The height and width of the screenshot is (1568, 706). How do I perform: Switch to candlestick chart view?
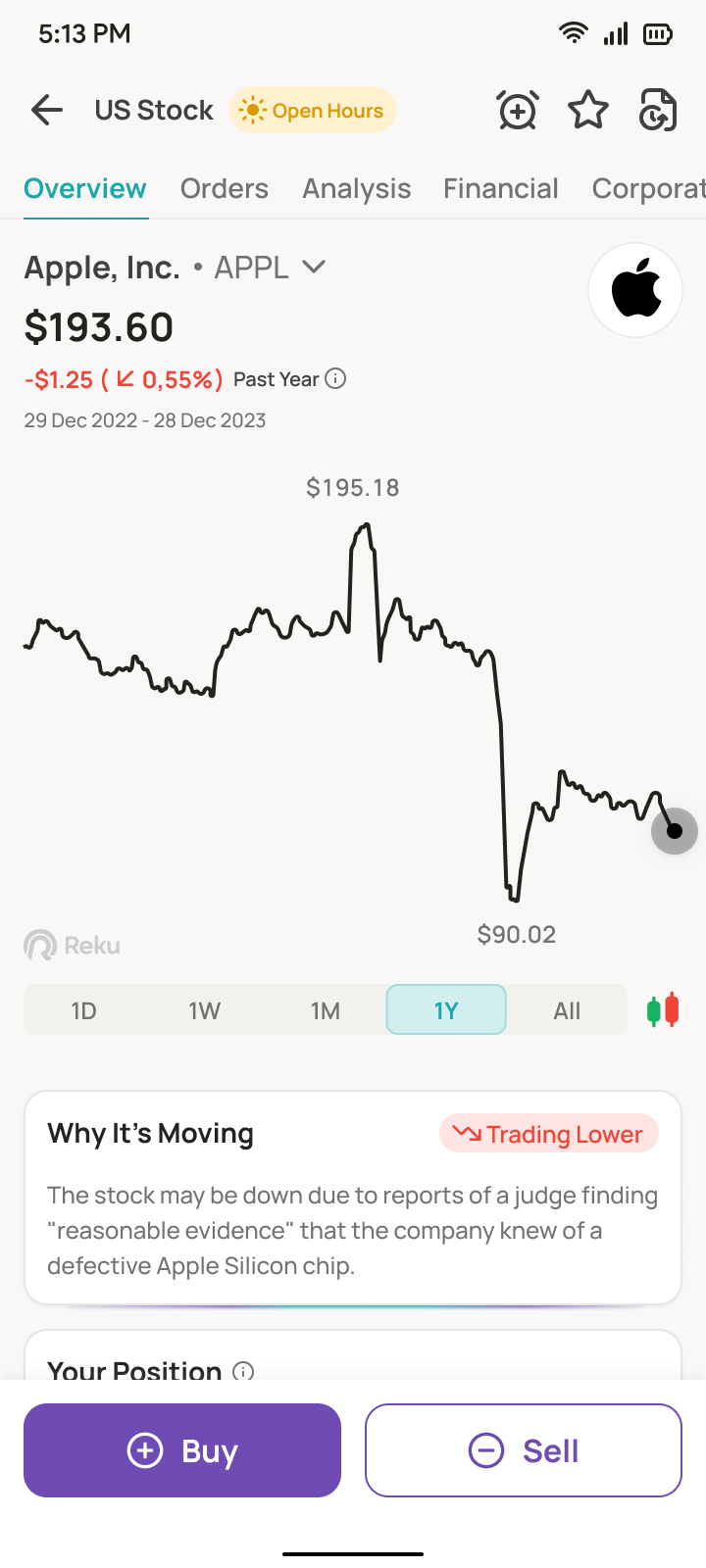pyautogui.click(x=663, y=1010)
